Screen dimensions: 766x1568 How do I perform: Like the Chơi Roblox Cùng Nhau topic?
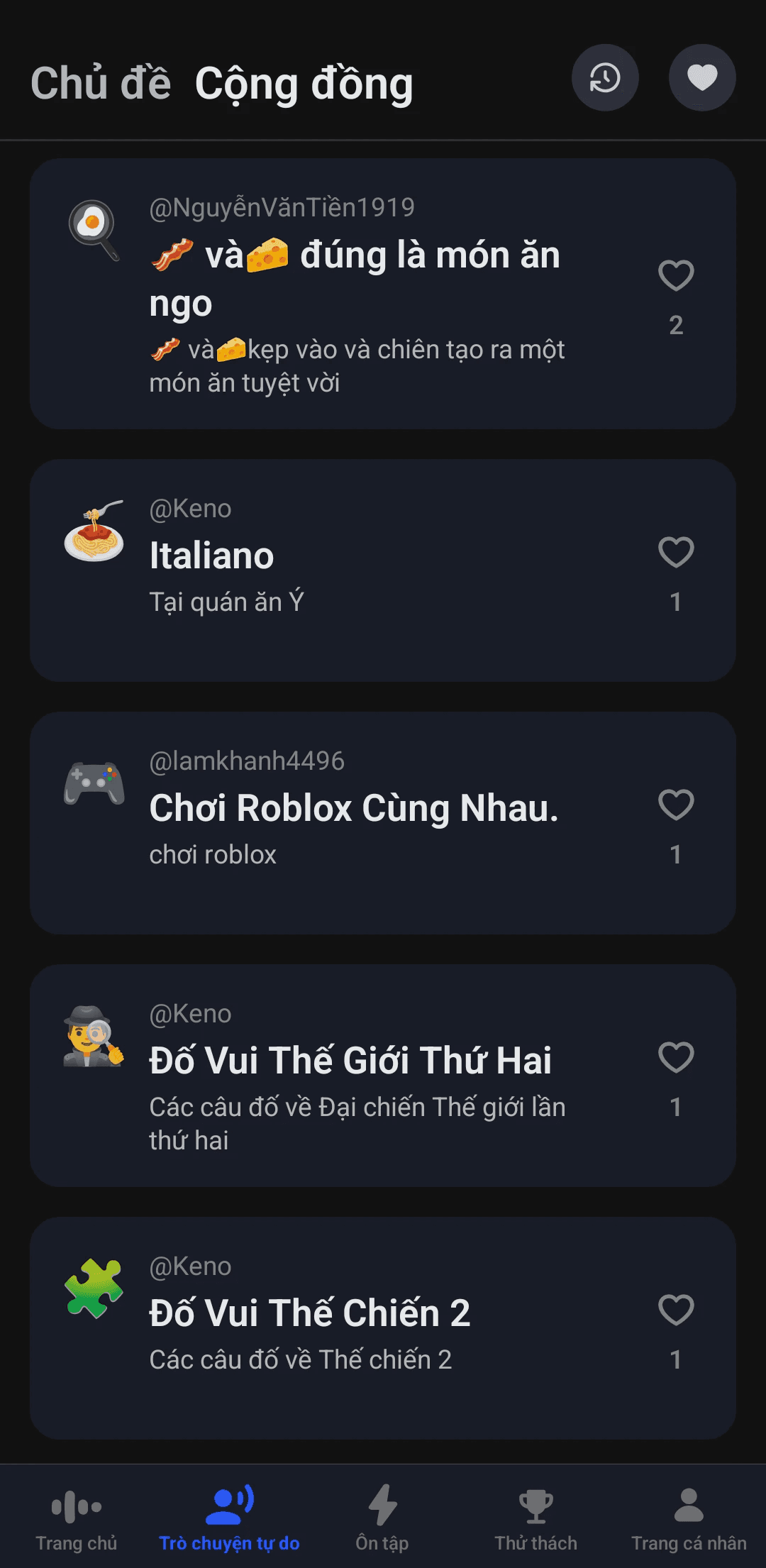click(675, 805)
